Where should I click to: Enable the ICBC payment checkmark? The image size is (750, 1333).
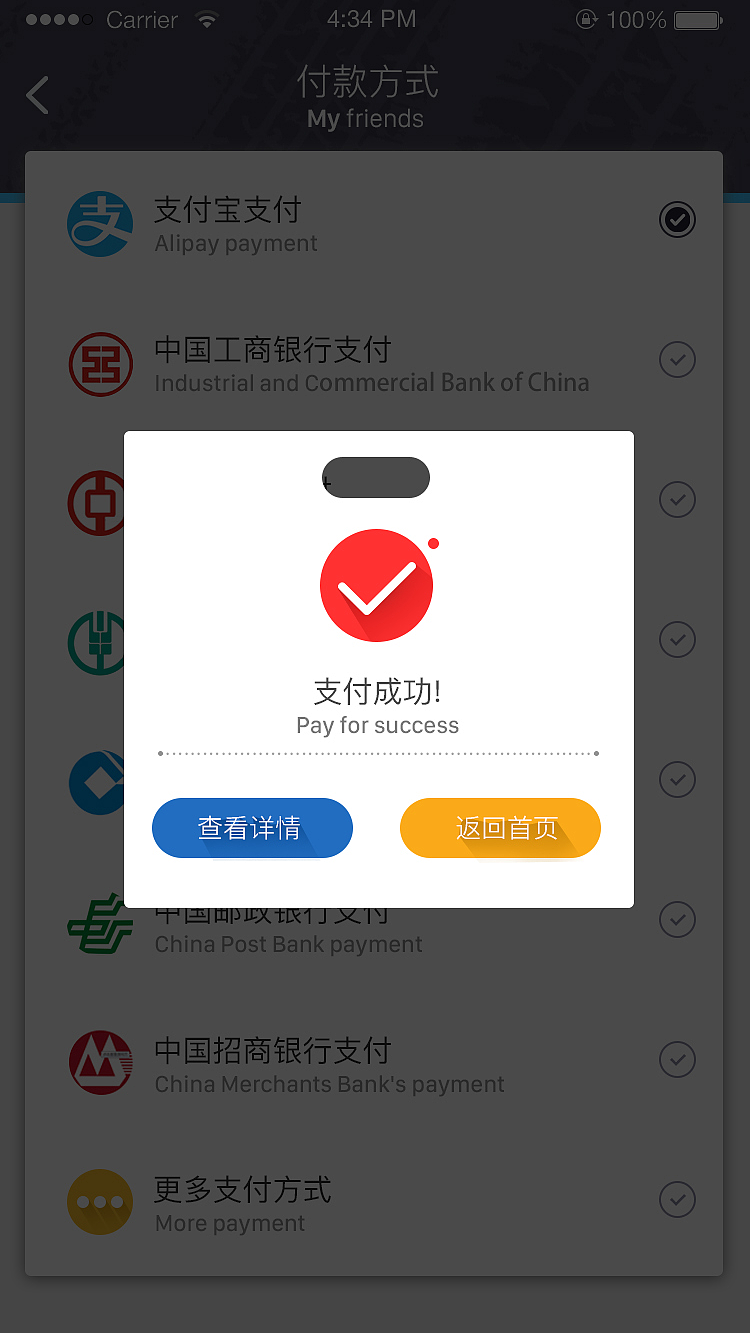click(677, 360)
